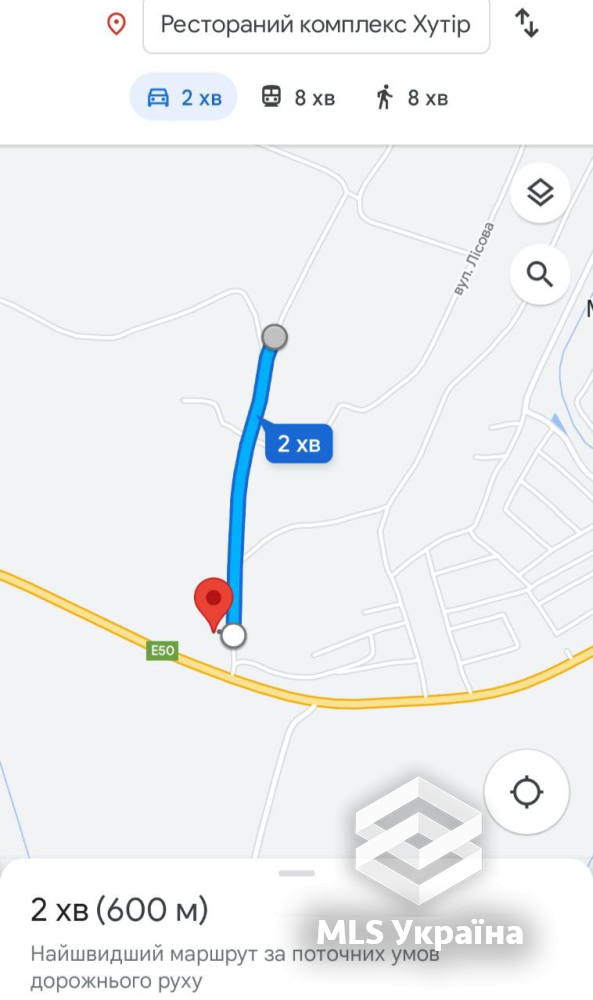Select driving mode 2 хв
Screen dimensions: 593x1000
tap(184, 98)
